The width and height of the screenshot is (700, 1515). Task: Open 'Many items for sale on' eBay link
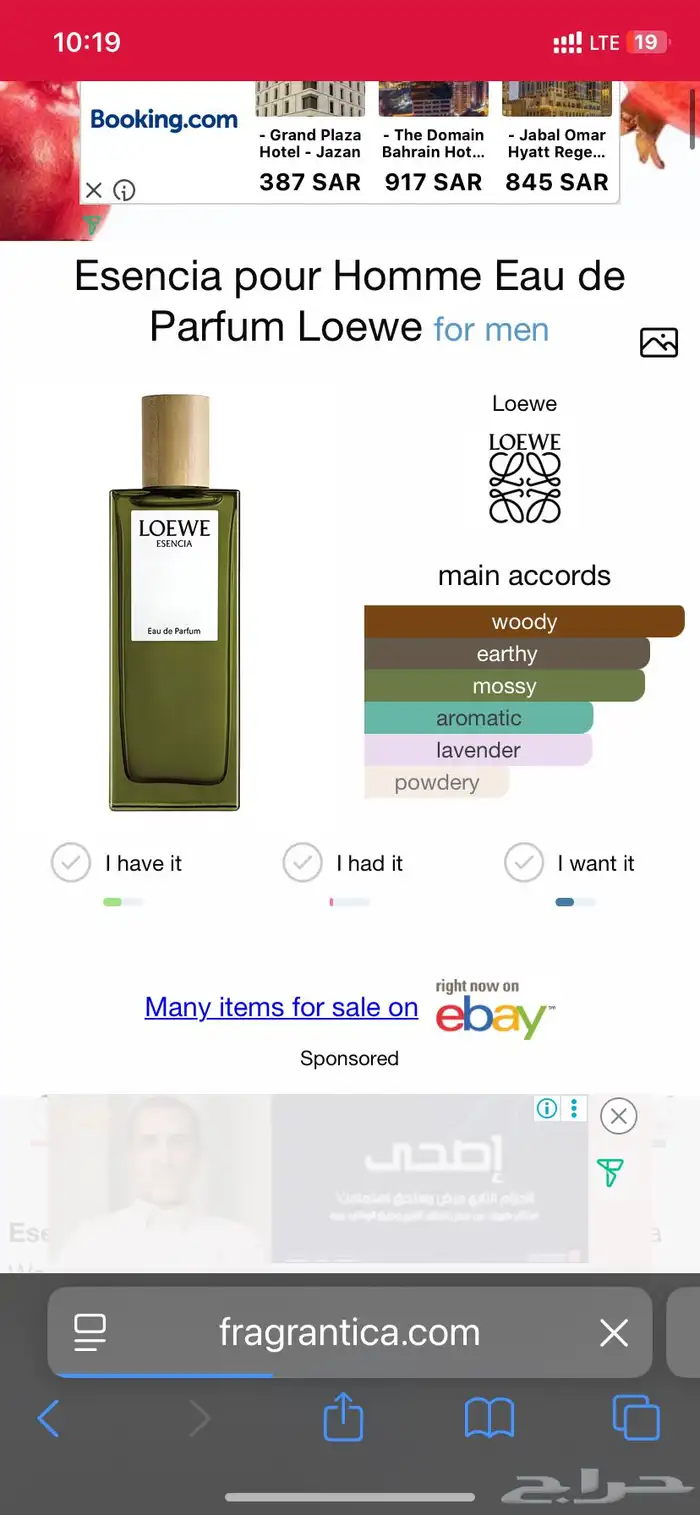pos(281,1007)
